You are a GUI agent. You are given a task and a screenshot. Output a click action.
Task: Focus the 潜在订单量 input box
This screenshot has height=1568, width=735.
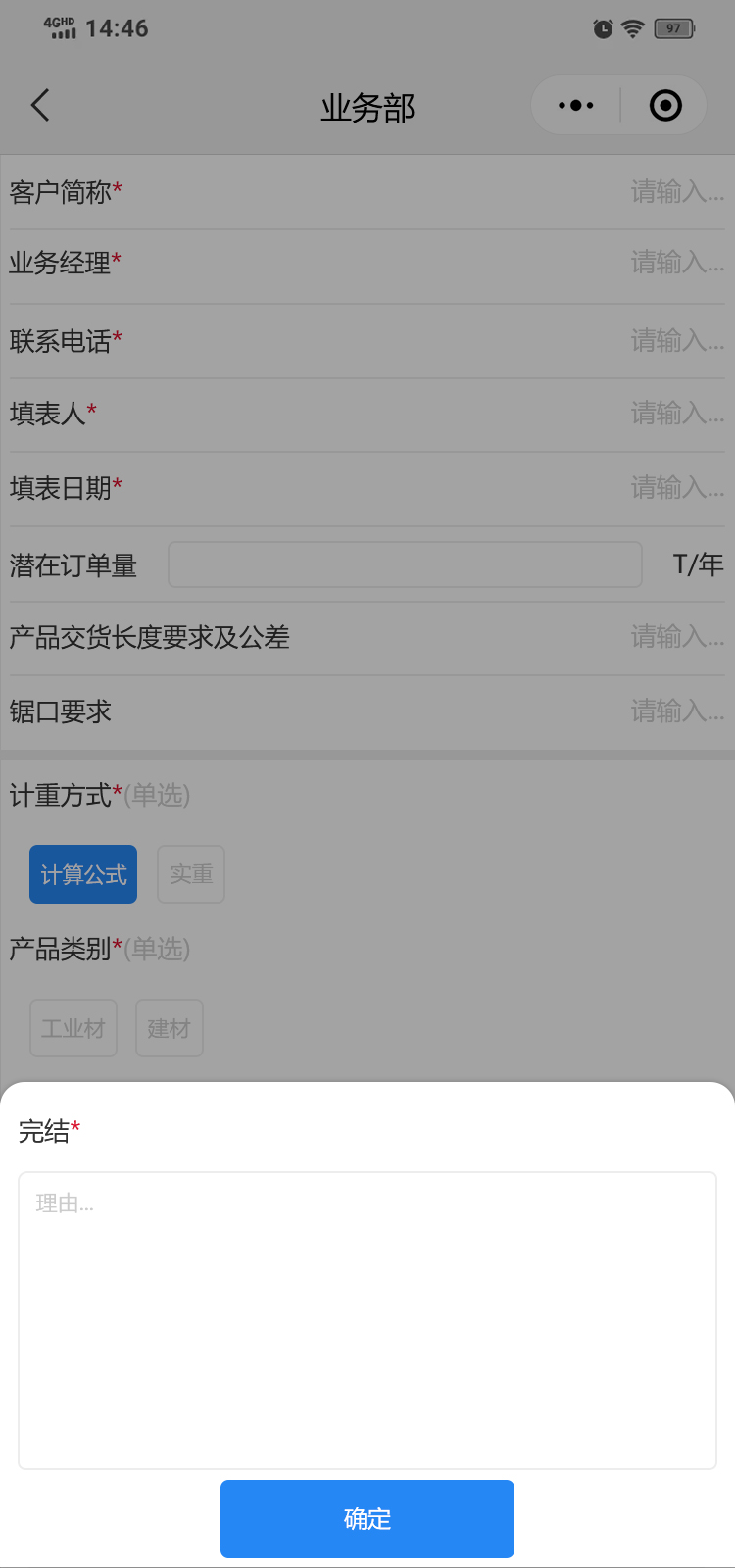tap(405, 564)
